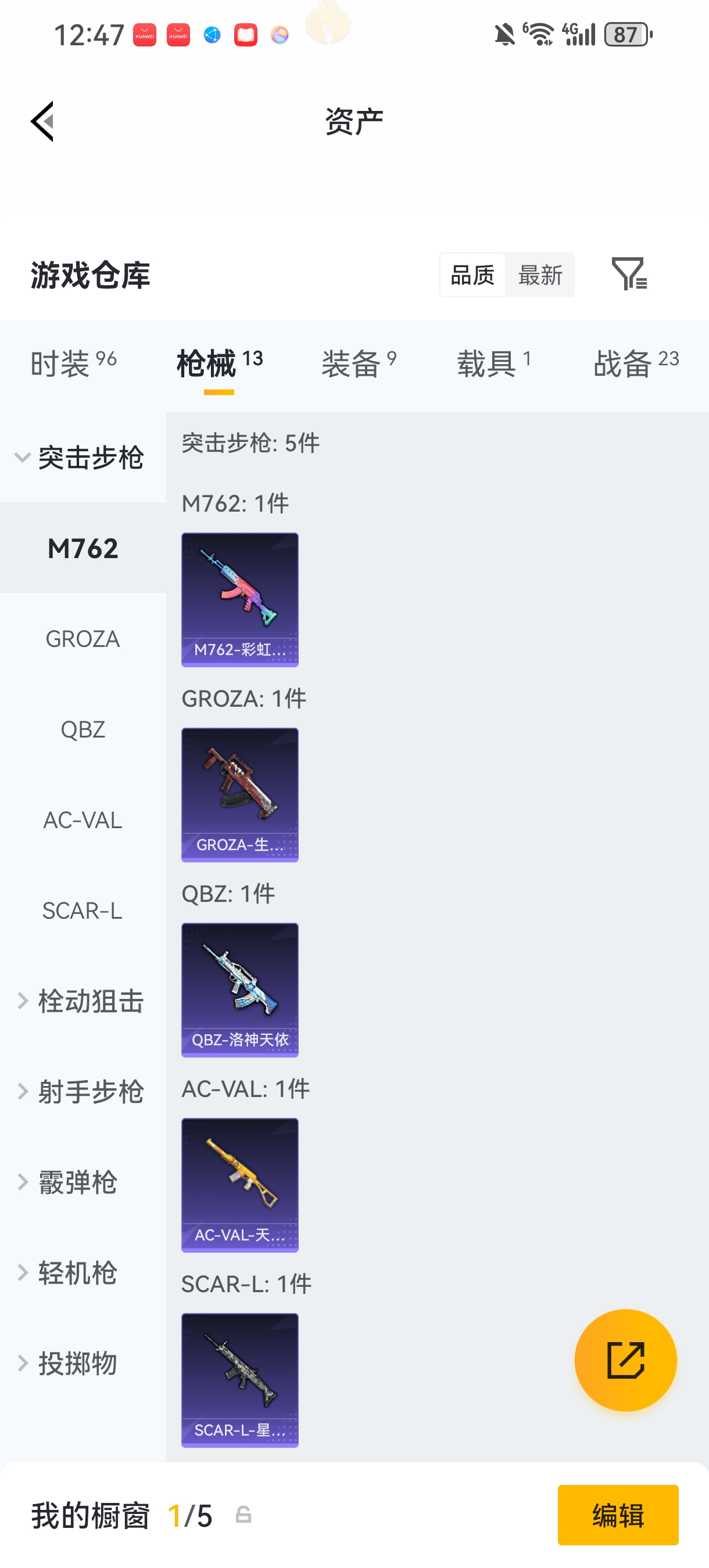Expand the 栓动狙击 section

tap(91, 1002)
